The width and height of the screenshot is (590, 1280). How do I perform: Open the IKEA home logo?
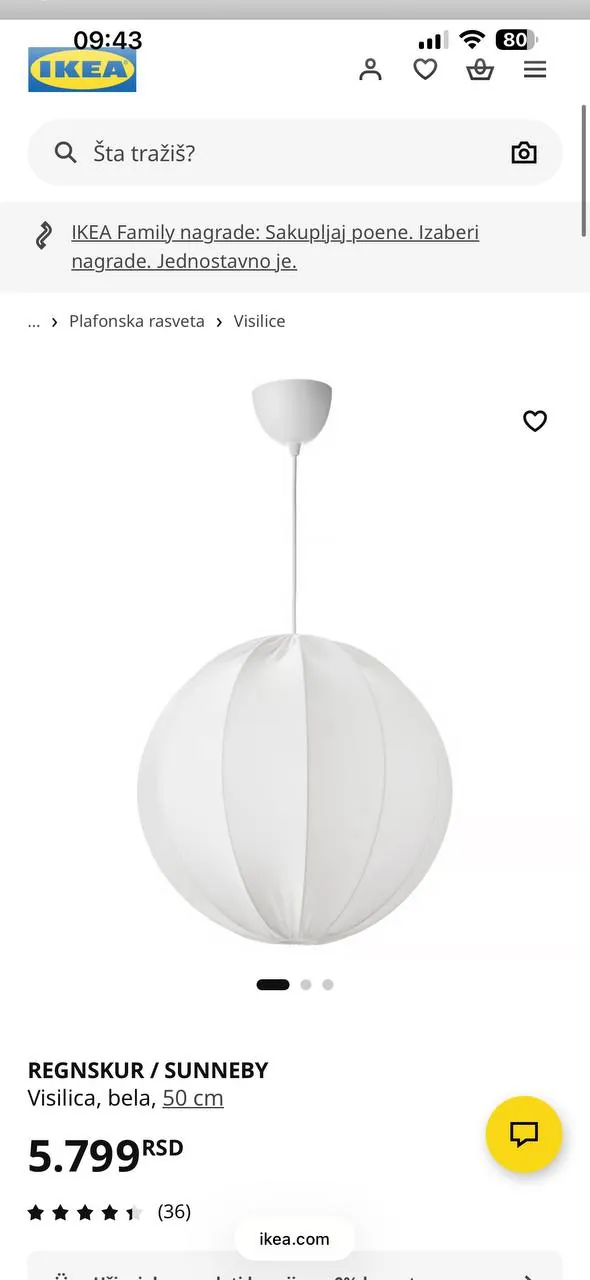tap(82, 70)
